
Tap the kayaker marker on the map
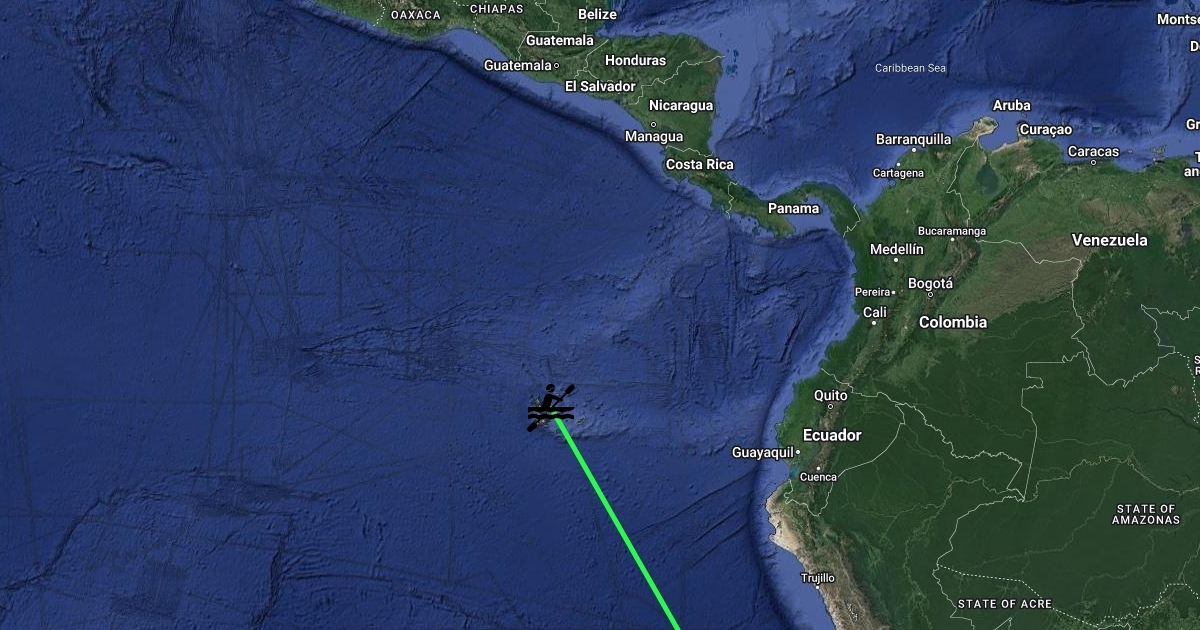tap(551, 406)
